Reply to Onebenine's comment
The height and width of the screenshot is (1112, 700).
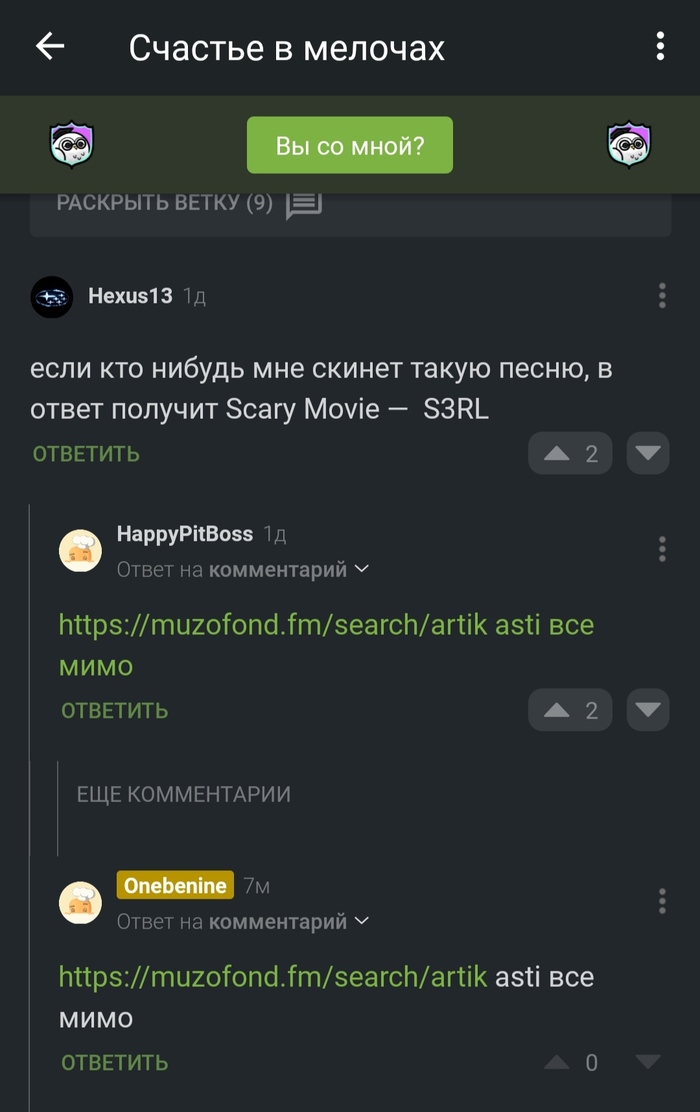(x=114, y=1063)
